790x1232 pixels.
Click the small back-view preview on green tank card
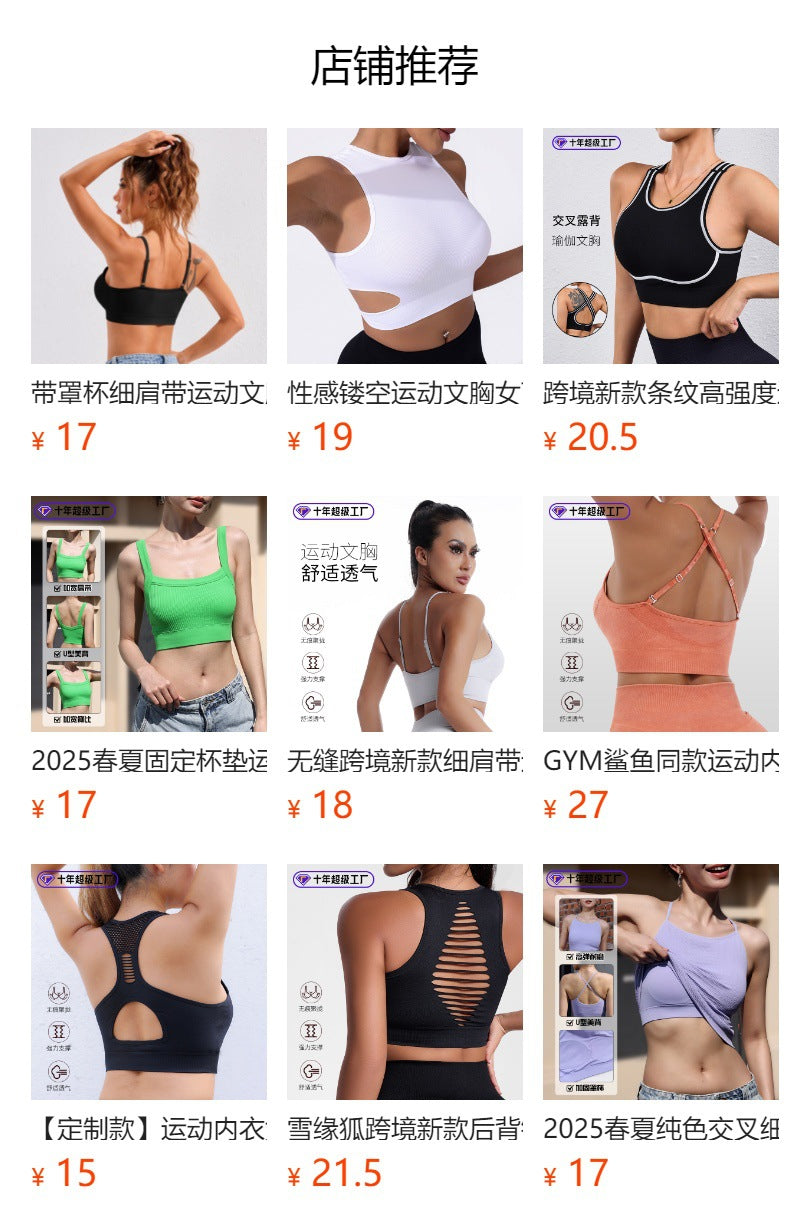tap(71, 622)
